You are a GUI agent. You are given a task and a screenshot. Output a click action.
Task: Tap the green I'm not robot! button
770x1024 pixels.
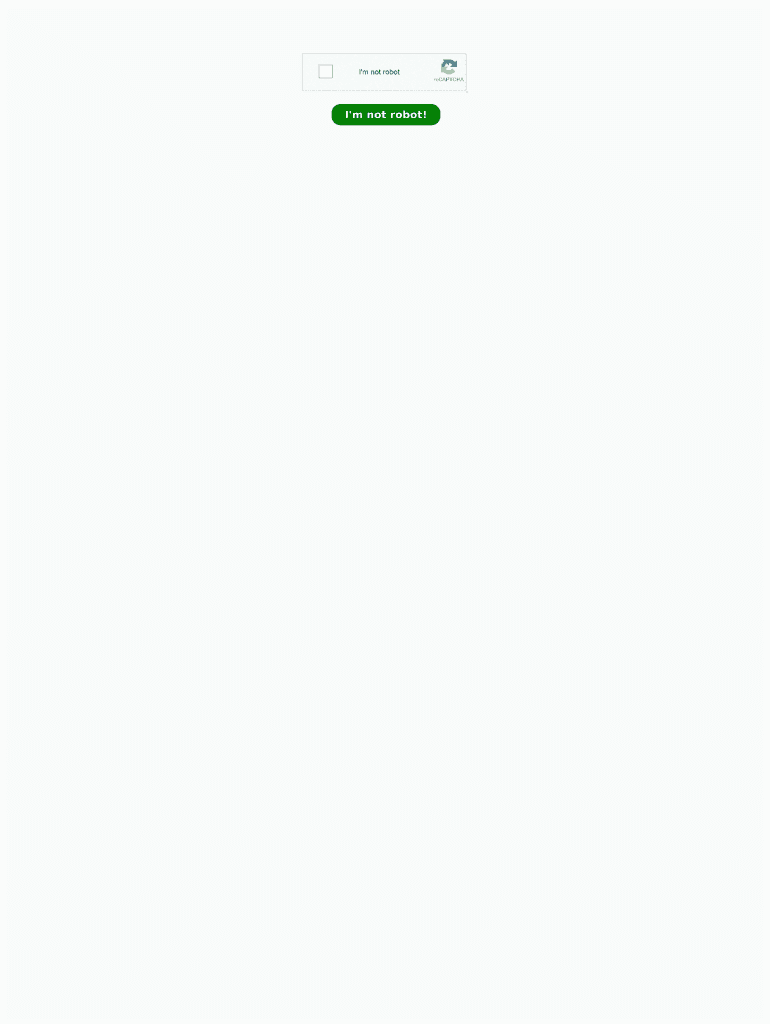click(385, 115)
